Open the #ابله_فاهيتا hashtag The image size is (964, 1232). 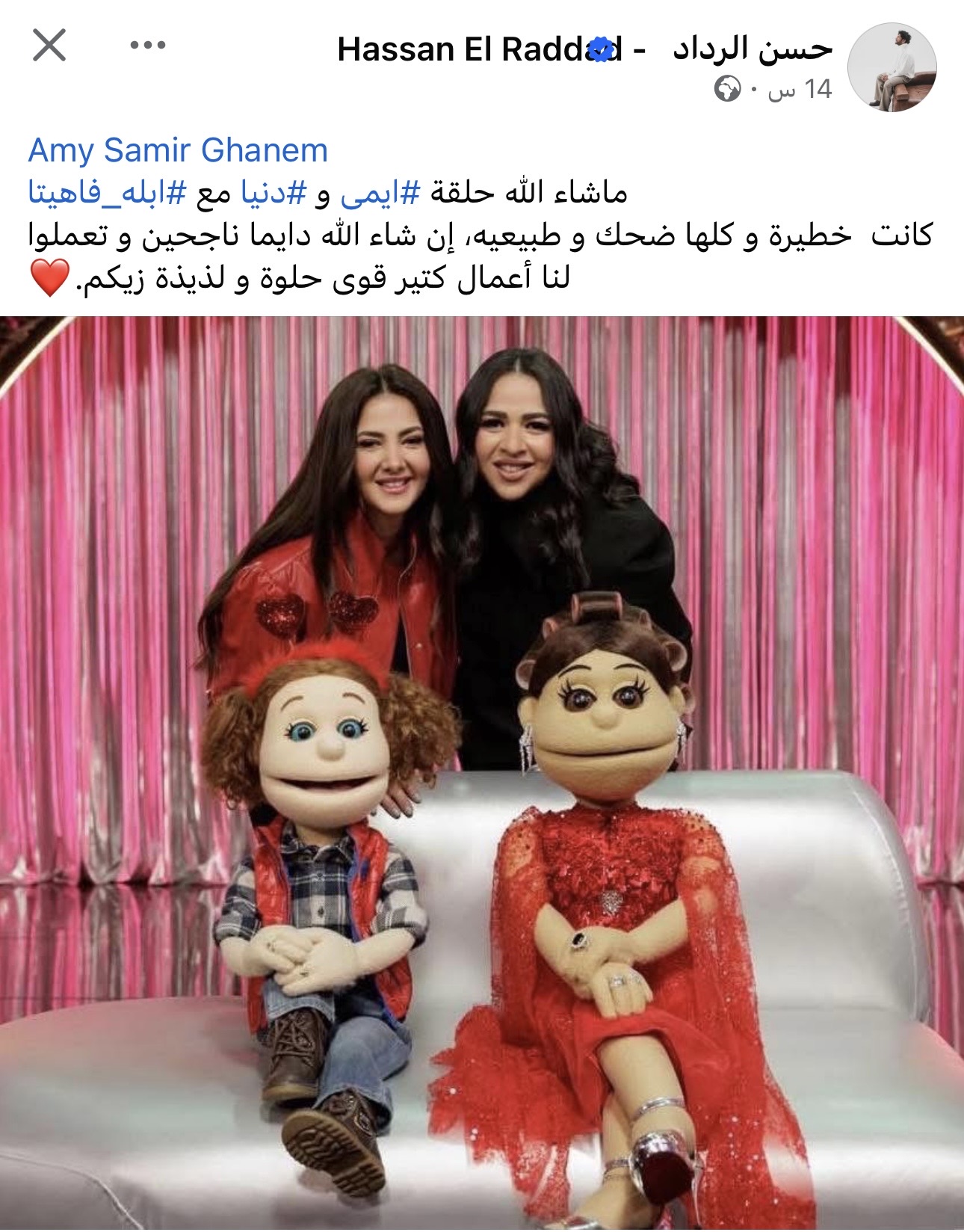point(107,193)
